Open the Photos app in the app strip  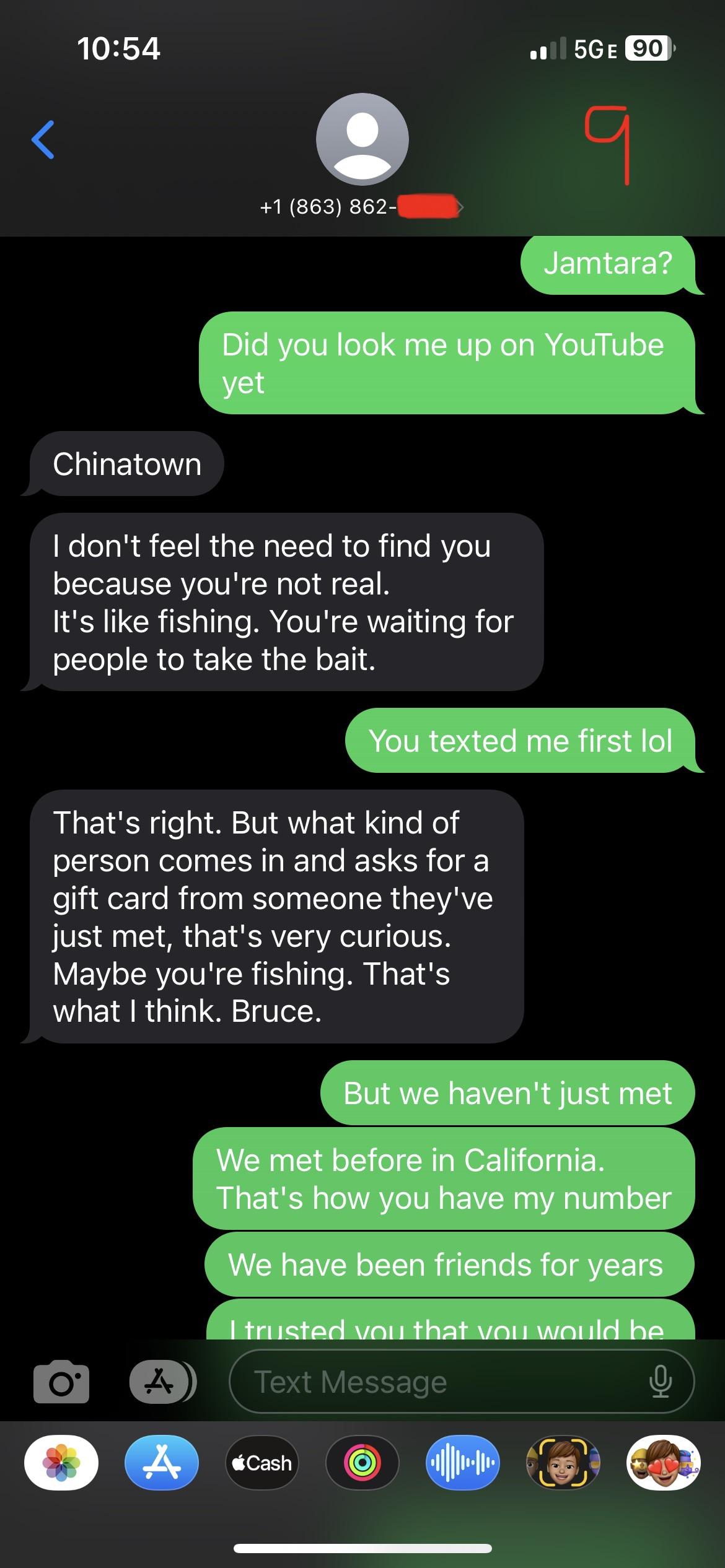tap(61, 1463)
